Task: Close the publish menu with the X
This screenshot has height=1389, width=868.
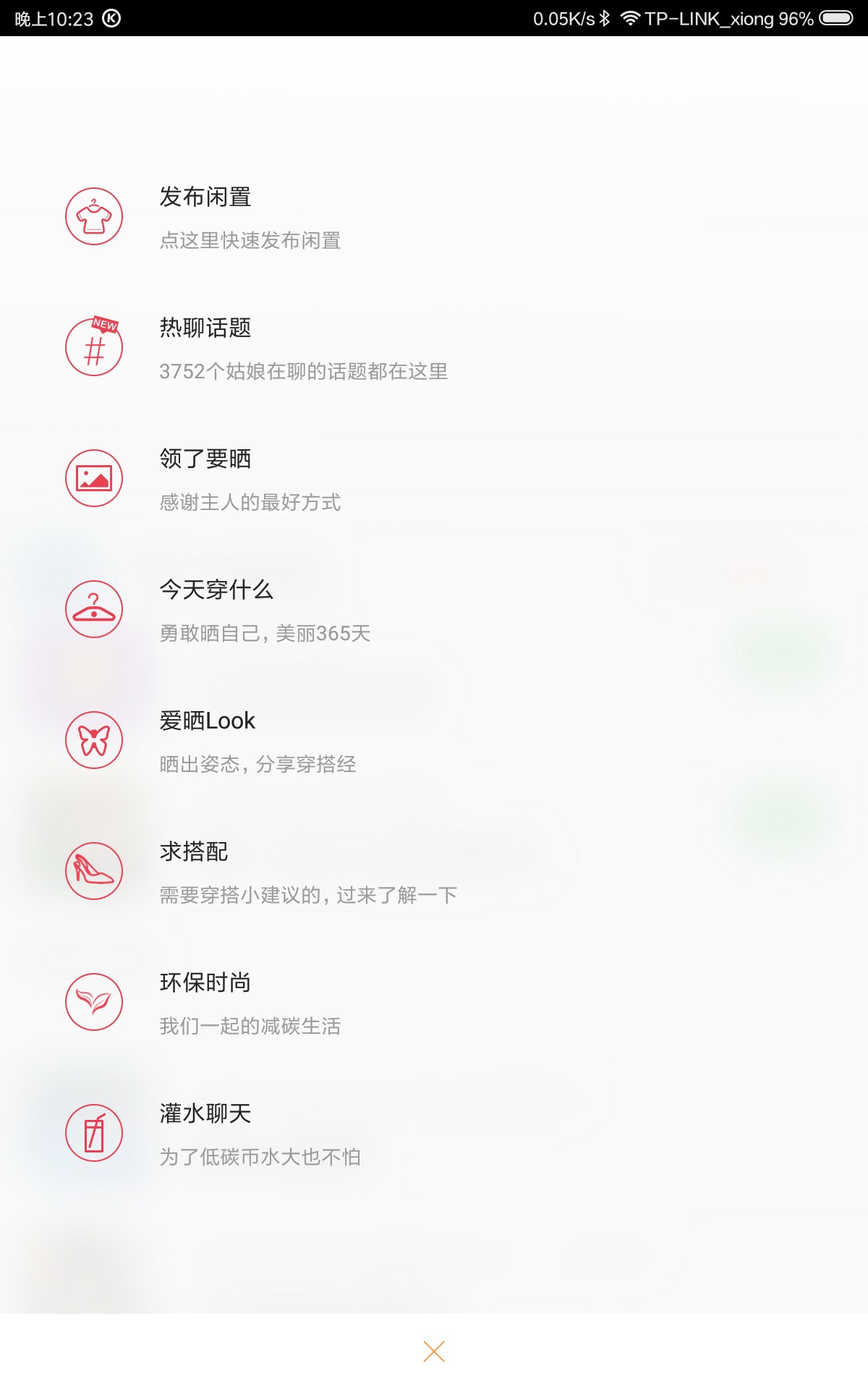Action: point(434,1351)
